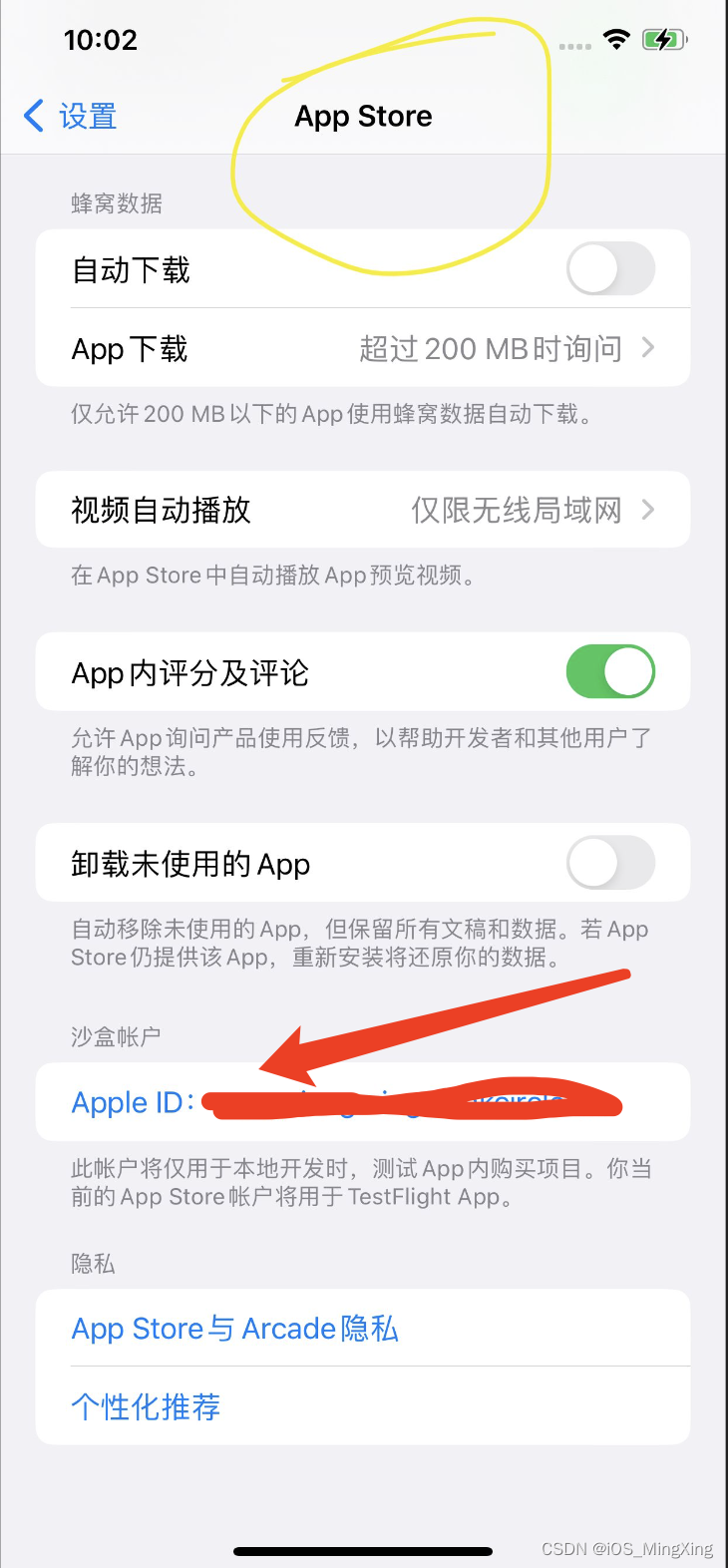Return to 设置 via the back label
728x1568 pixels.
[x=88, y=116]
